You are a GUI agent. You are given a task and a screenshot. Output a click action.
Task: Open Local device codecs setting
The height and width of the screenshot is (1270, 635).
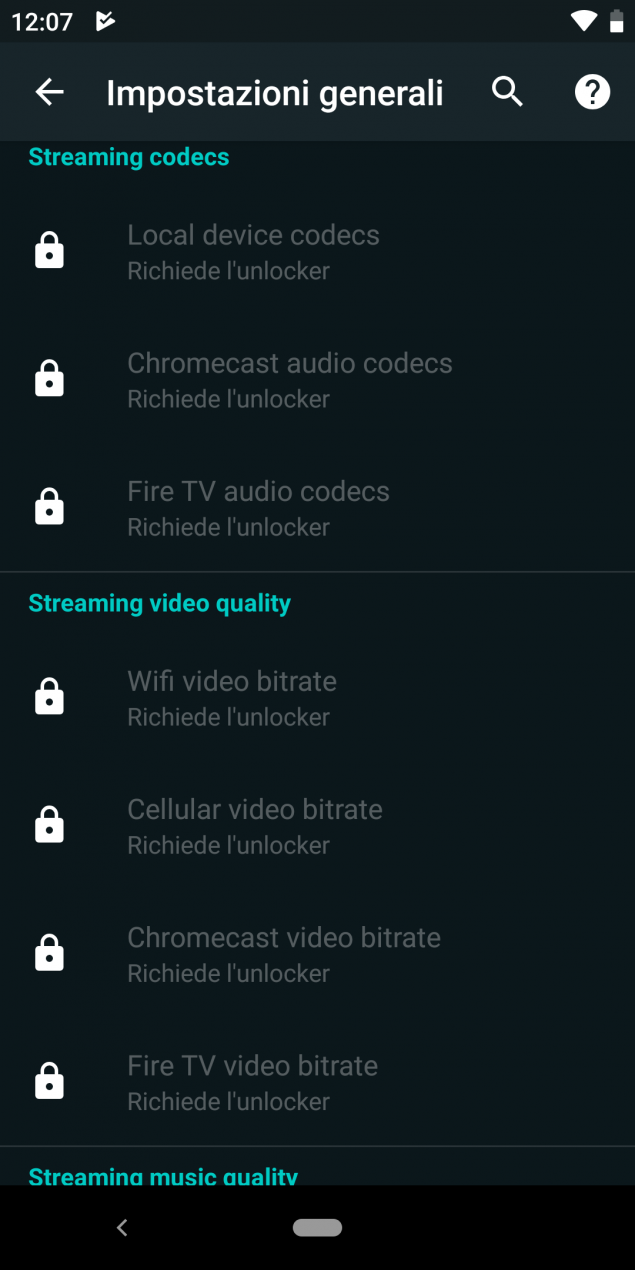click(x=317, y=251)
